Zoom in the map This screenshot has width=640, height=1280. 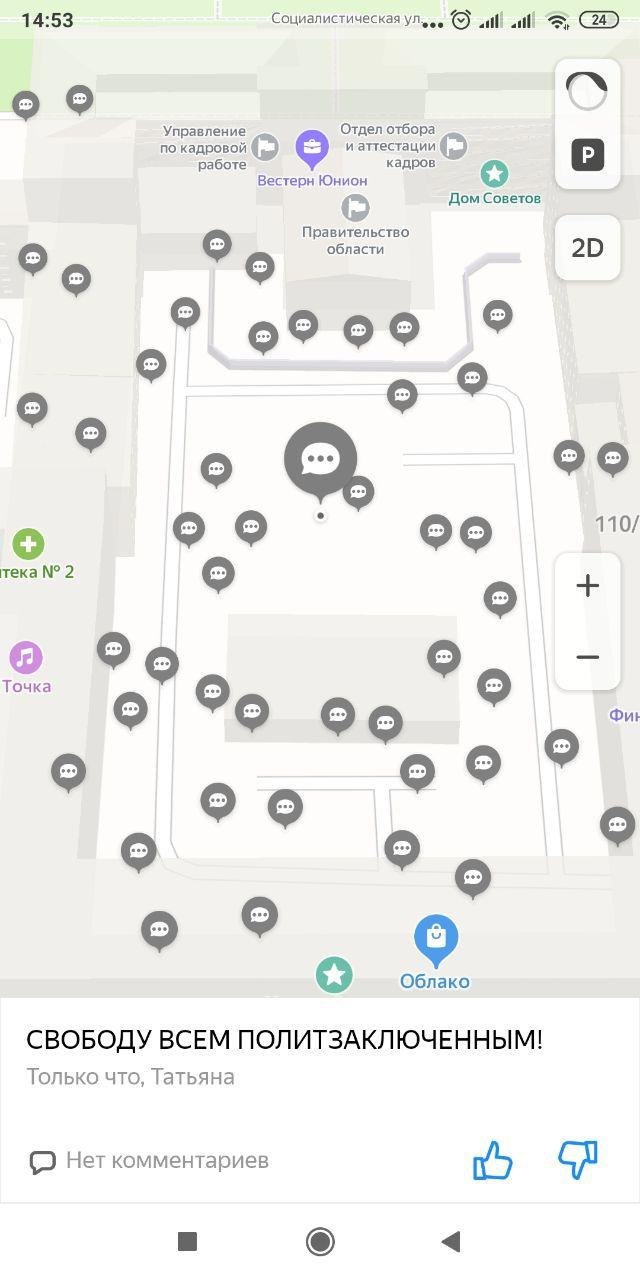click(x=587, y=586)
